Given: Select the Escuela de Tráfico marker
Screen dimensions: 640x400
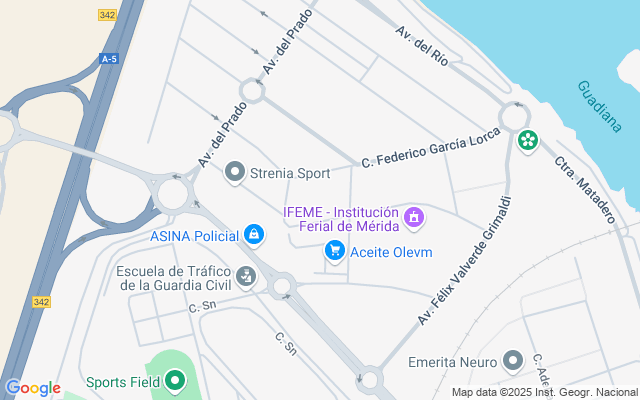Looking at the screenshot, I should coord(246,276).
